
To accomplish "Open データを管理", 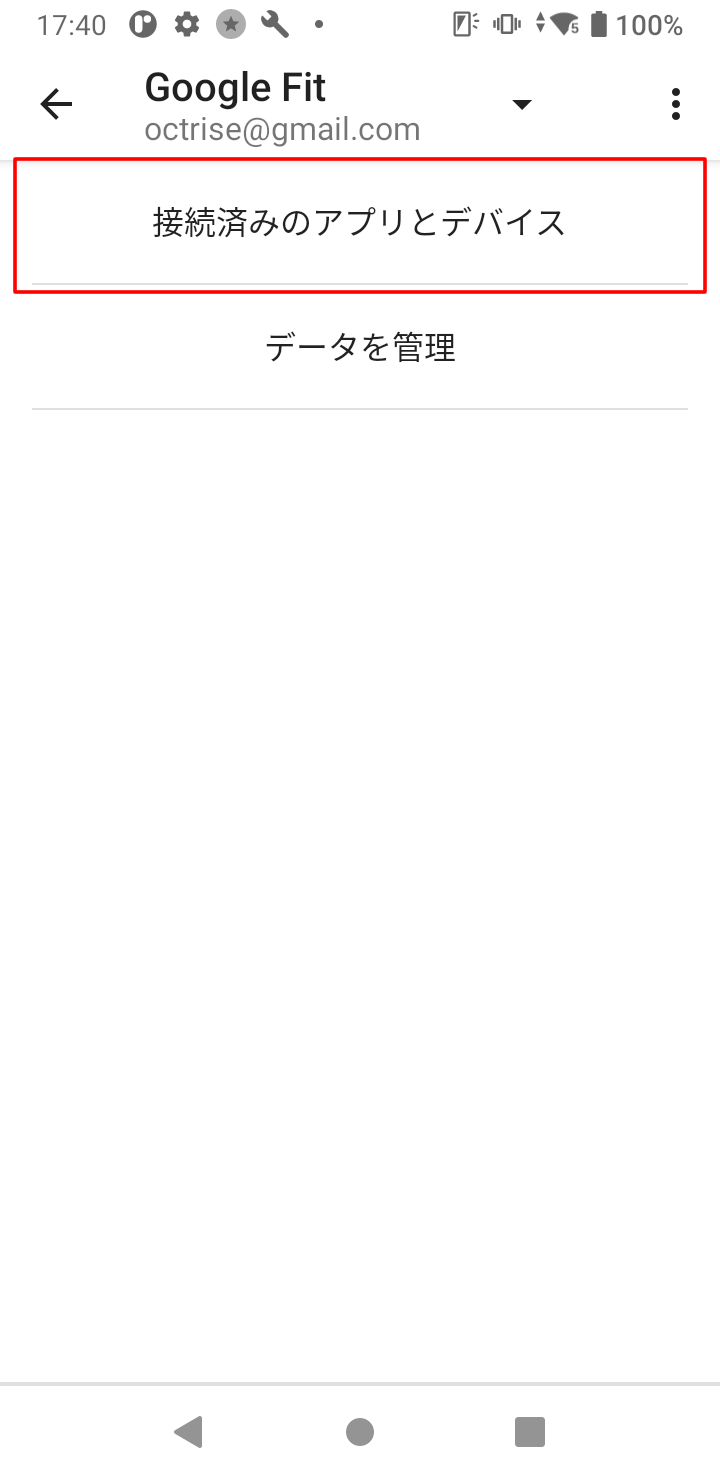I will 360,347.
